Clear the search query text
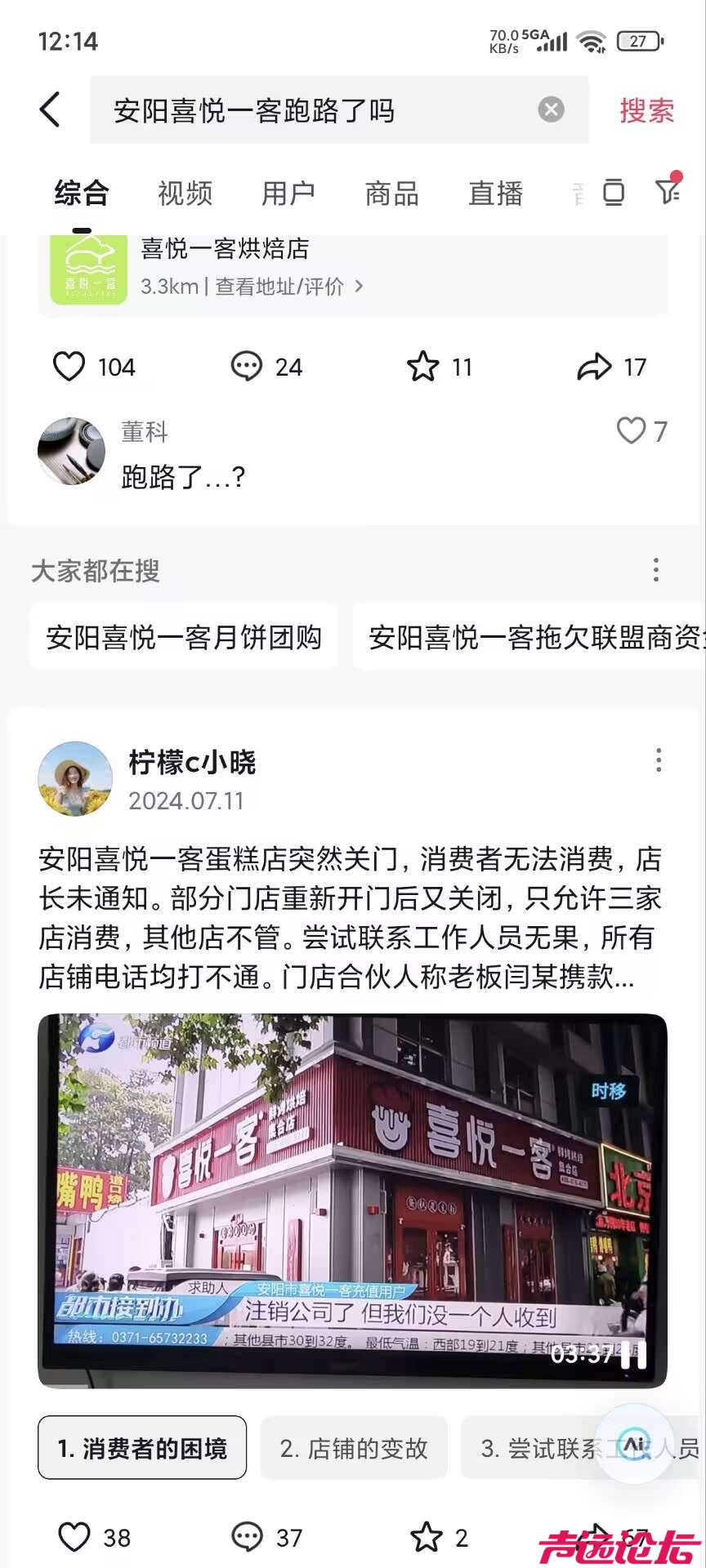Screen dimensions: 706x1568 [x=551, y=109]
